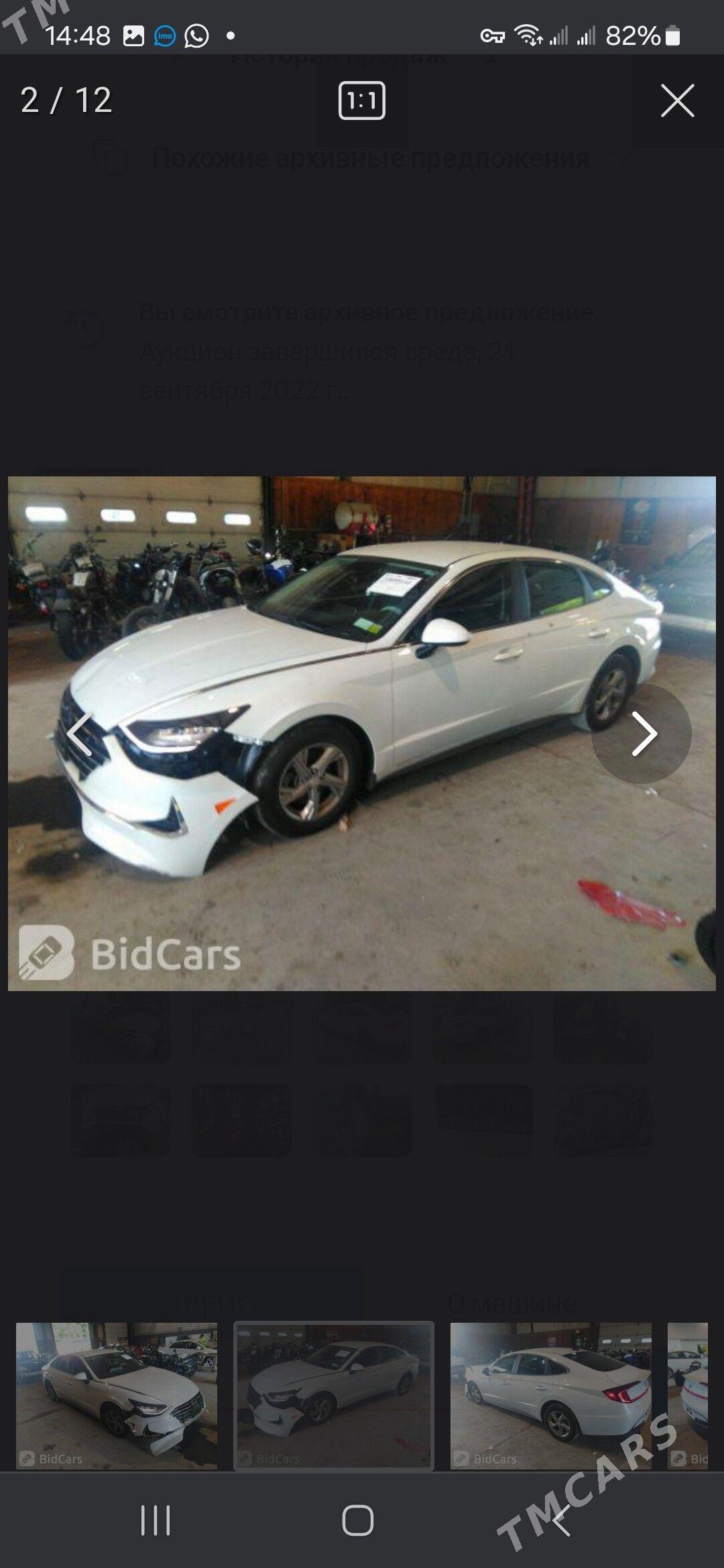Close the photo gallery viewer
This screenshot has height=1568, width=724.
(x=677, y=101)
